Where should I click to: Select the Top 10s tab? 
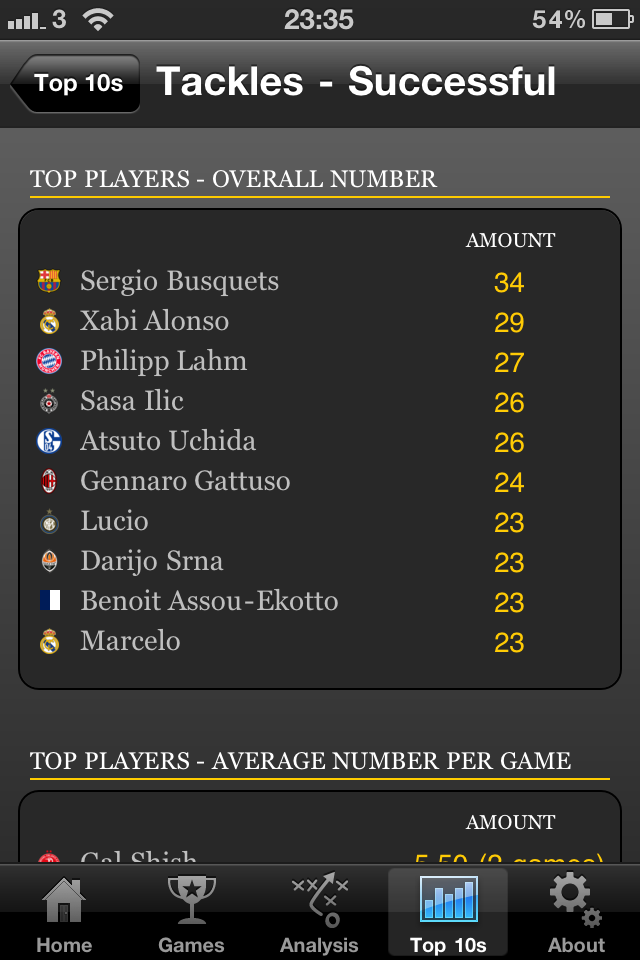point(448,912)
